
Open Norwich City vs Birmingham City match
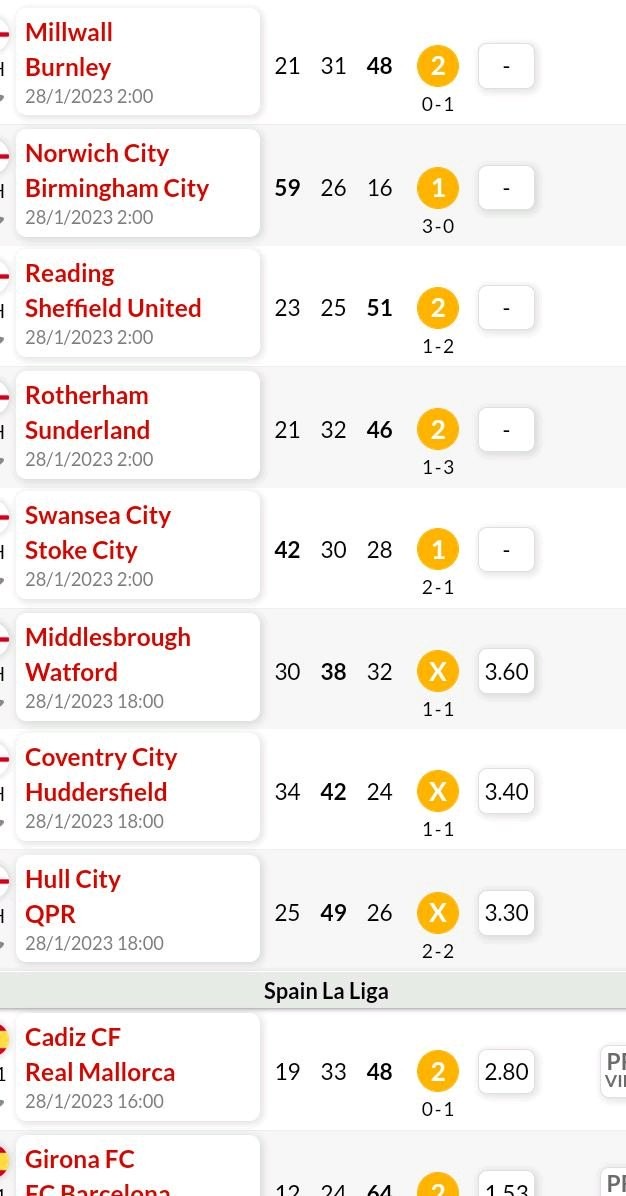[137, 183]
